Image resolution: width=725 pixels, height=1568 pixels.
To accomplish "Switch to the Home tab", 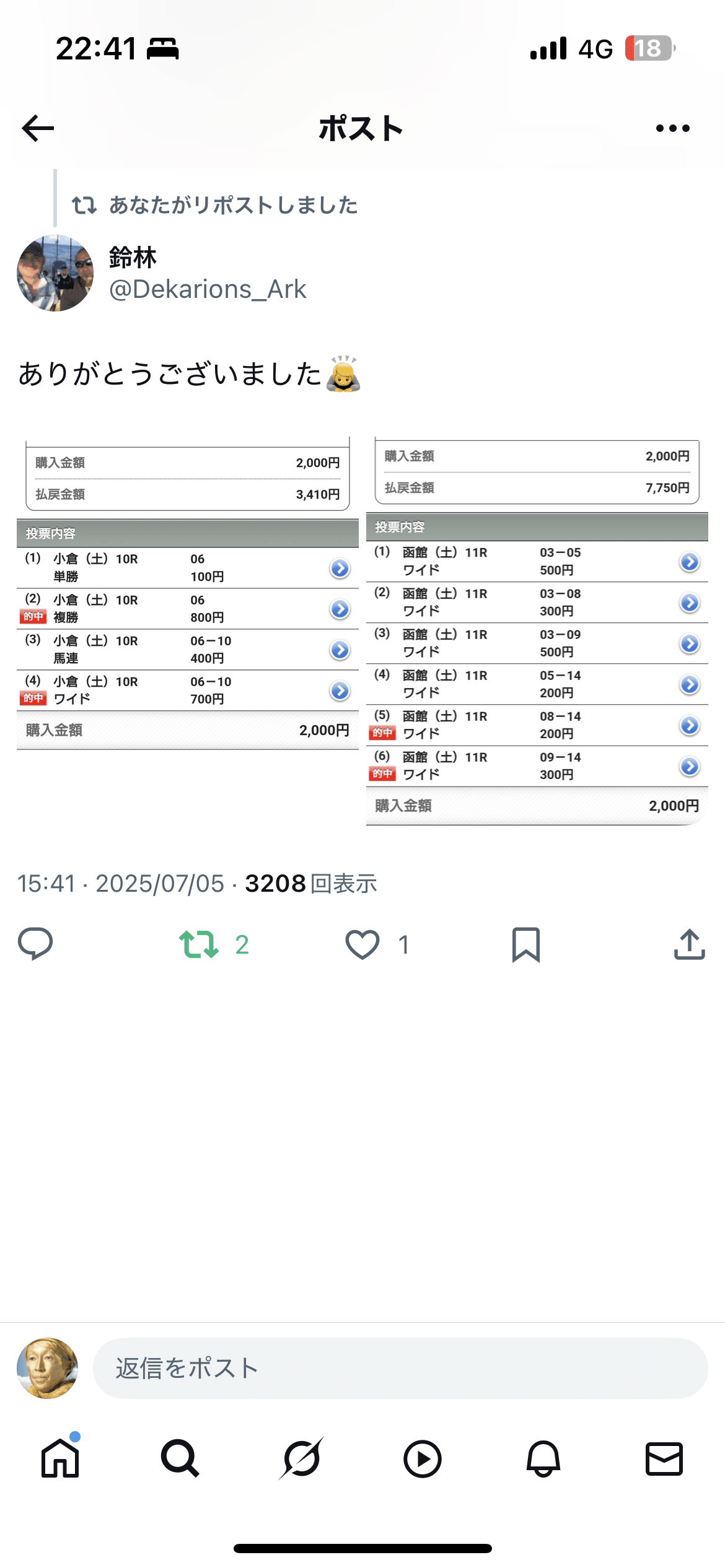I will pos(60,1458).
